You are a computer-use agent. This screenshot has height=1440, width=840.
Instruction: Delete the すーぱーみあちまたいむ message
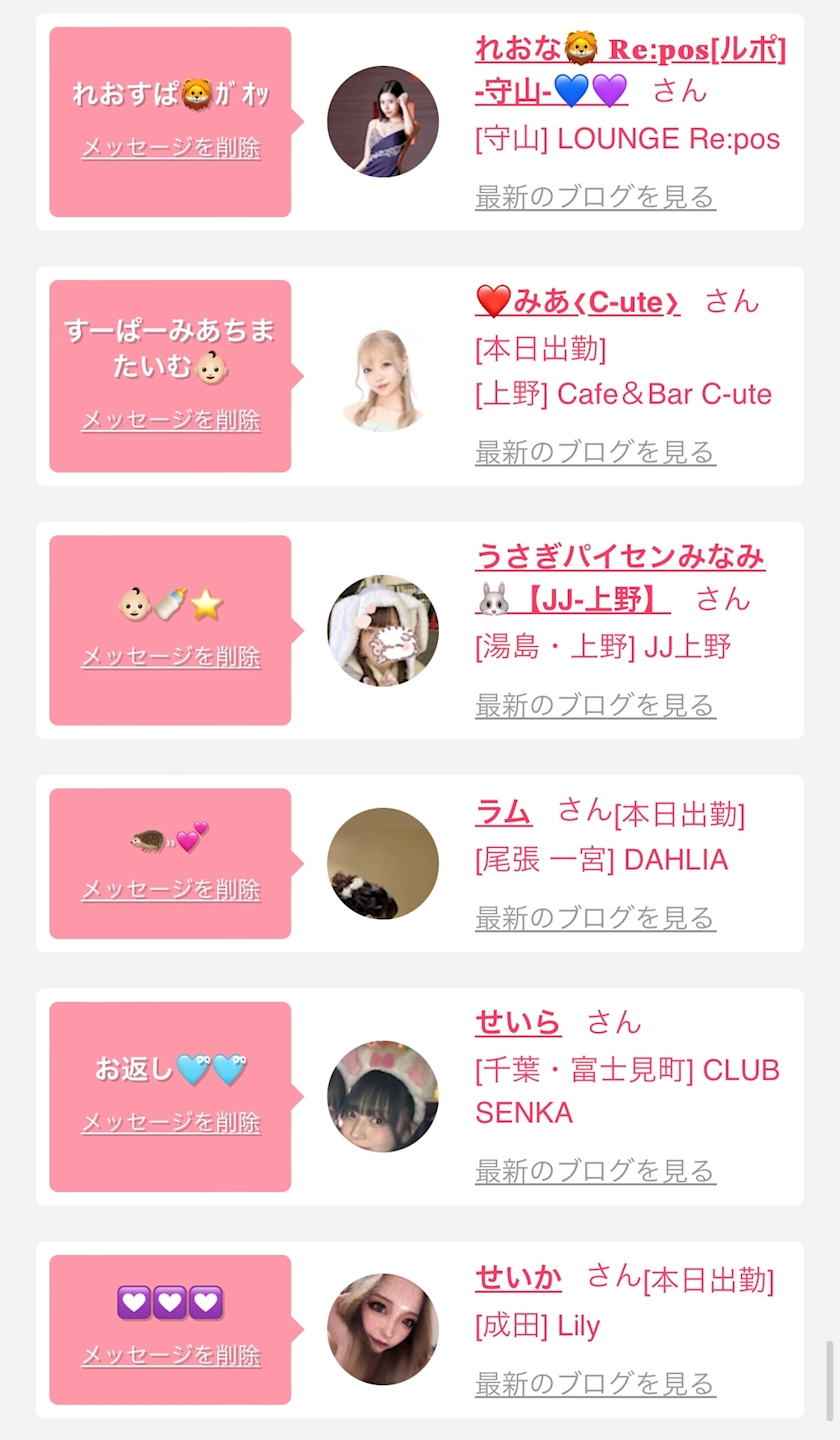[171, 420]
